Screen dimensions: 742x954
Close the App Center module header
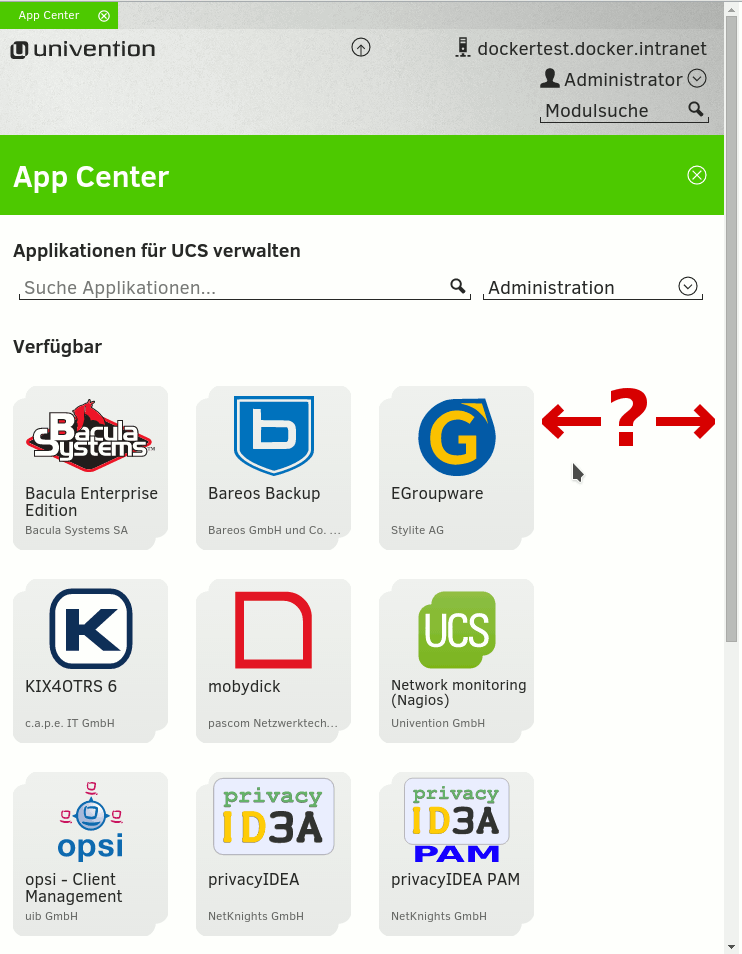point(697,175)
